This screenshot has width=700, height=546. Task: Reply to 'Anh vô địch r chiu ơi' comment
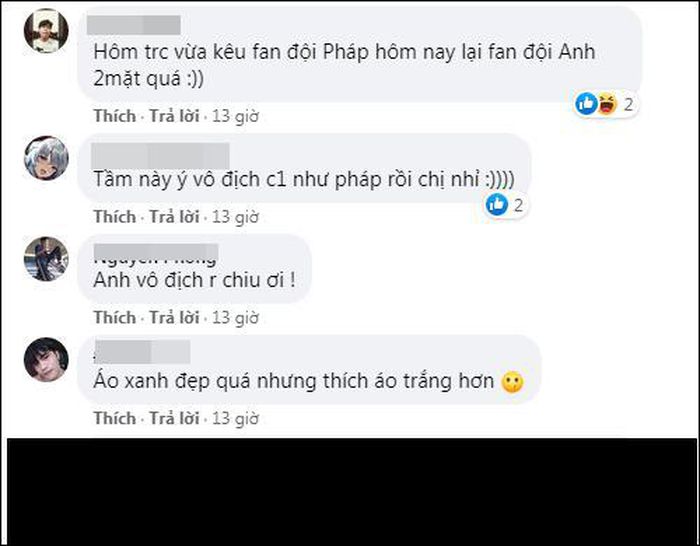(175, 317)
